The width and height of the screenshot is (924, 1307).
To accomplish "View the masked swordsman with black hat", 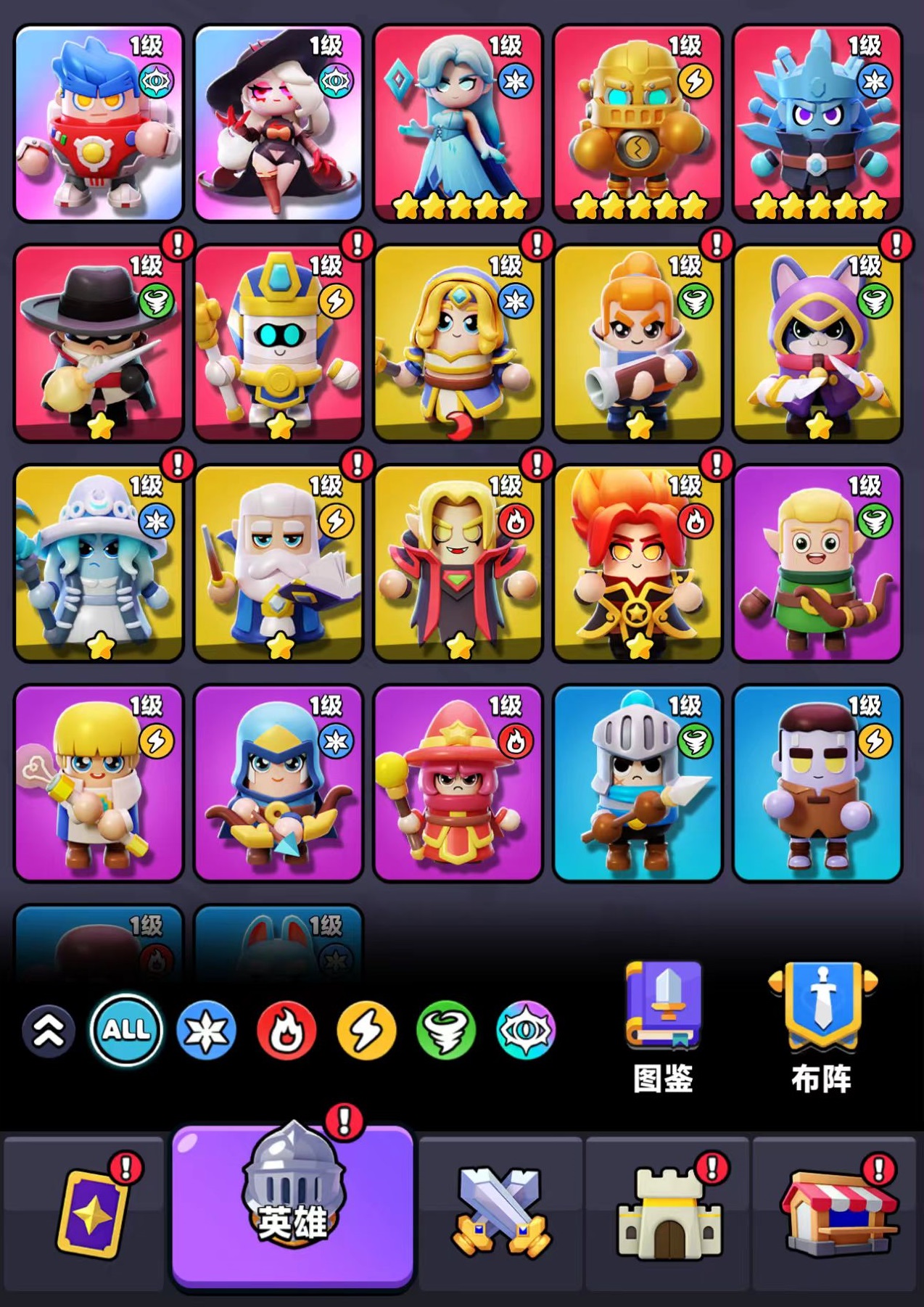I will click(99, 343).
